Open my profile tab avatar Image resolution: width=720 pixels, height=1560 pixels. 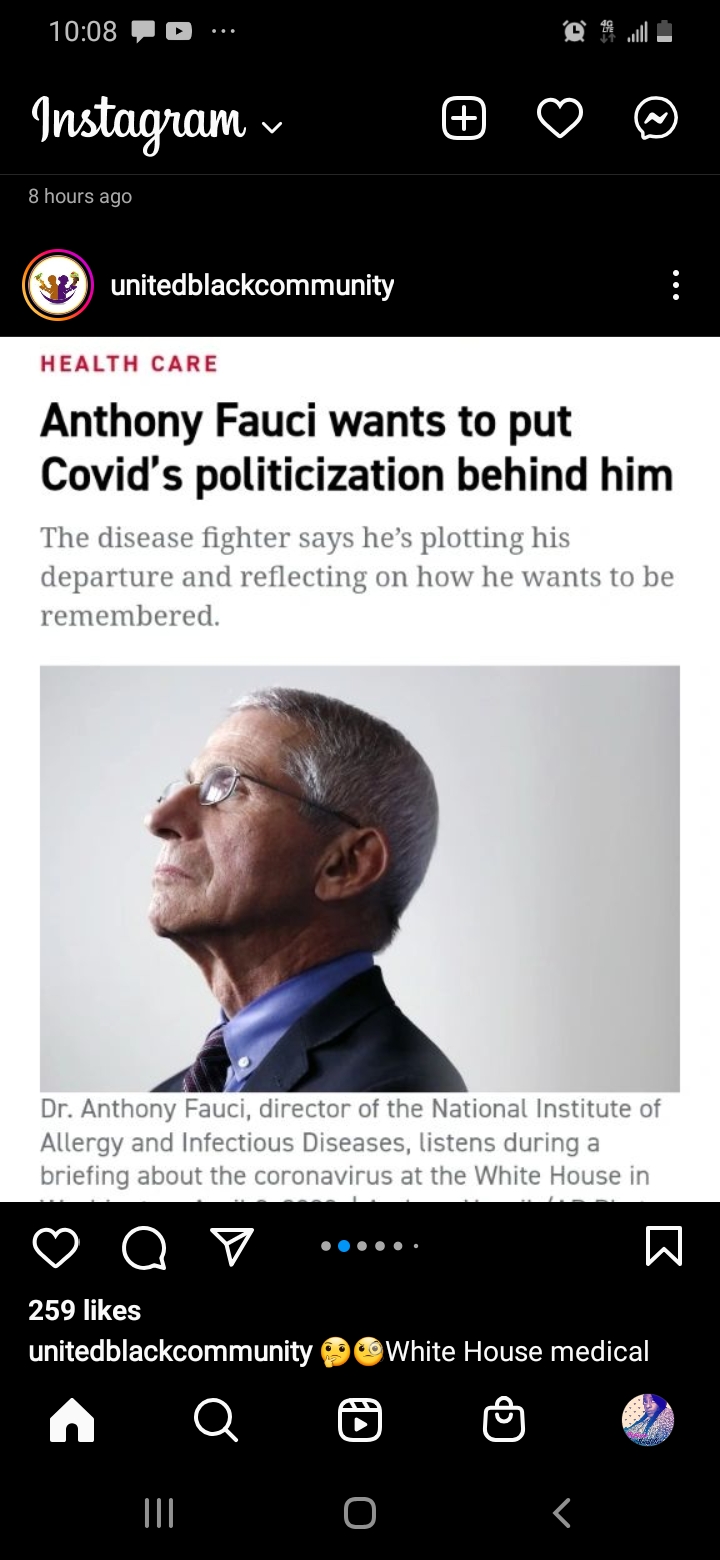click(x=648, y=1420)
